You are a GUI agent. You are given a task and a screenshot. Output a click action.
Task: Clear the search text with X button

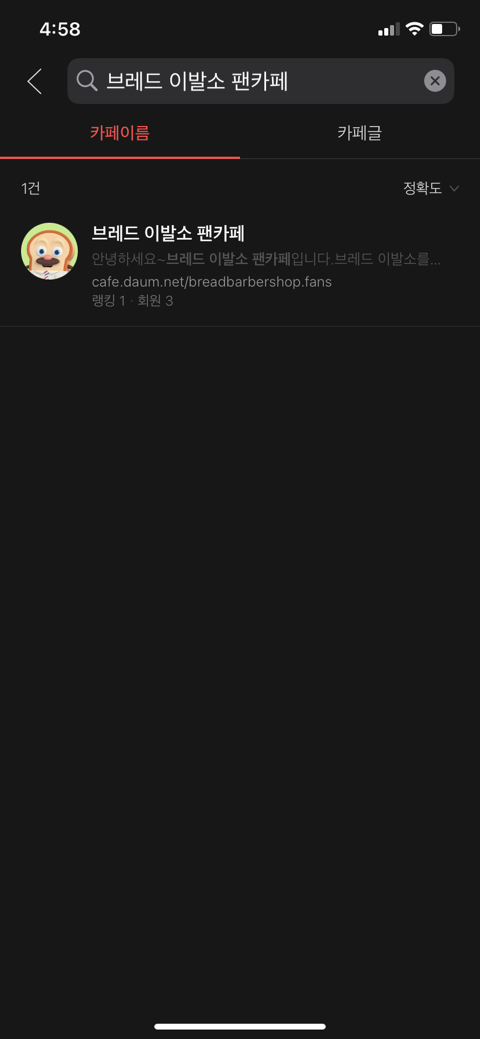pos(435,81)
